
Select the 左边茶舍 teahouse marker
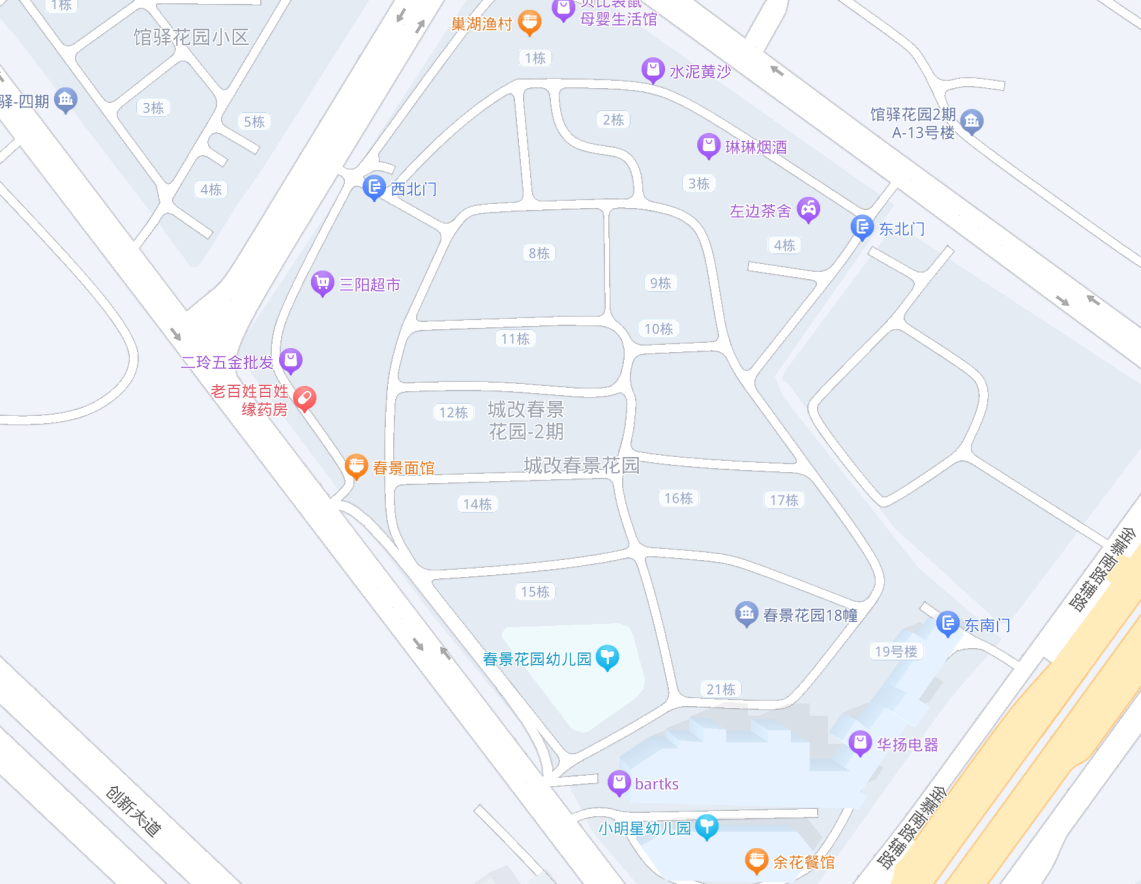pos(808,210)
